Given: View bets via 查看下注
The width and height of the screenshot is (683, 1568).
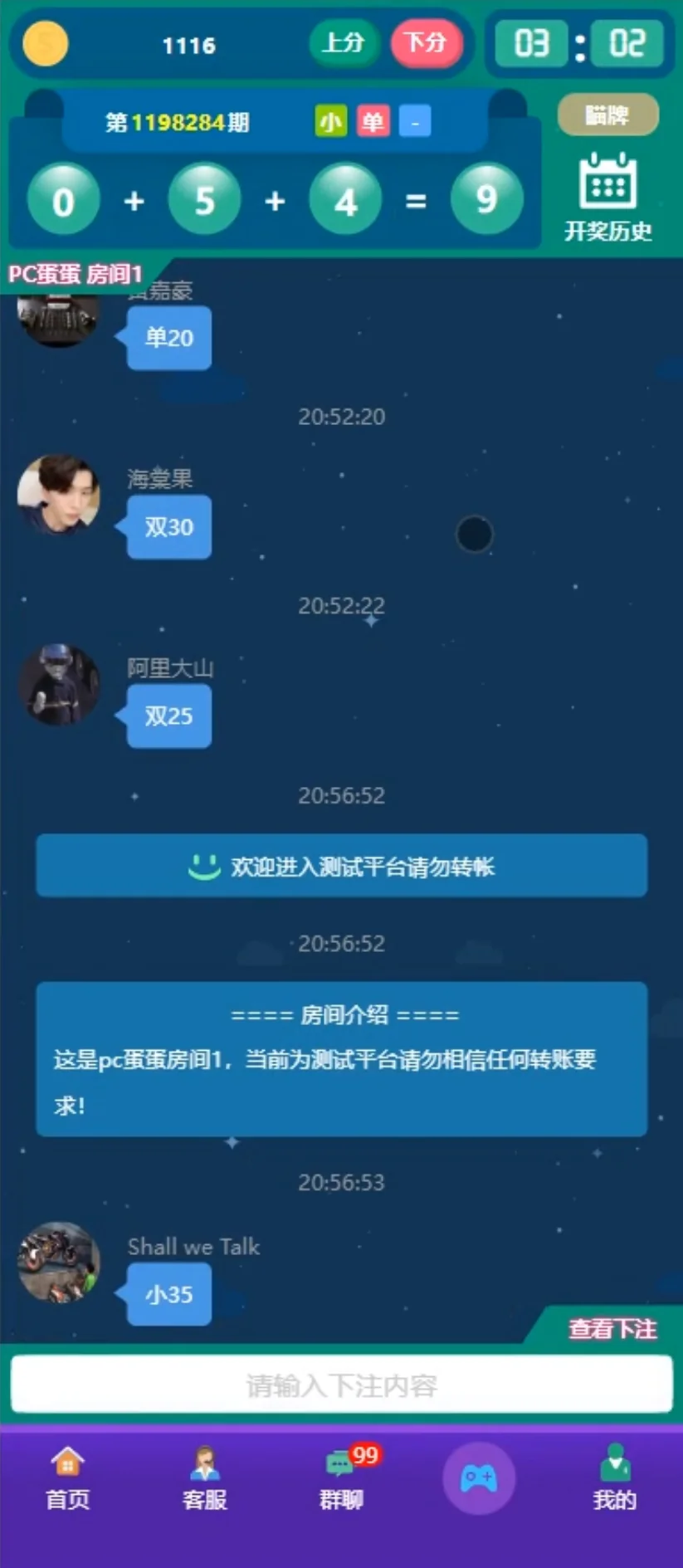Looking at the screenshot, I should pos(612,1329).
